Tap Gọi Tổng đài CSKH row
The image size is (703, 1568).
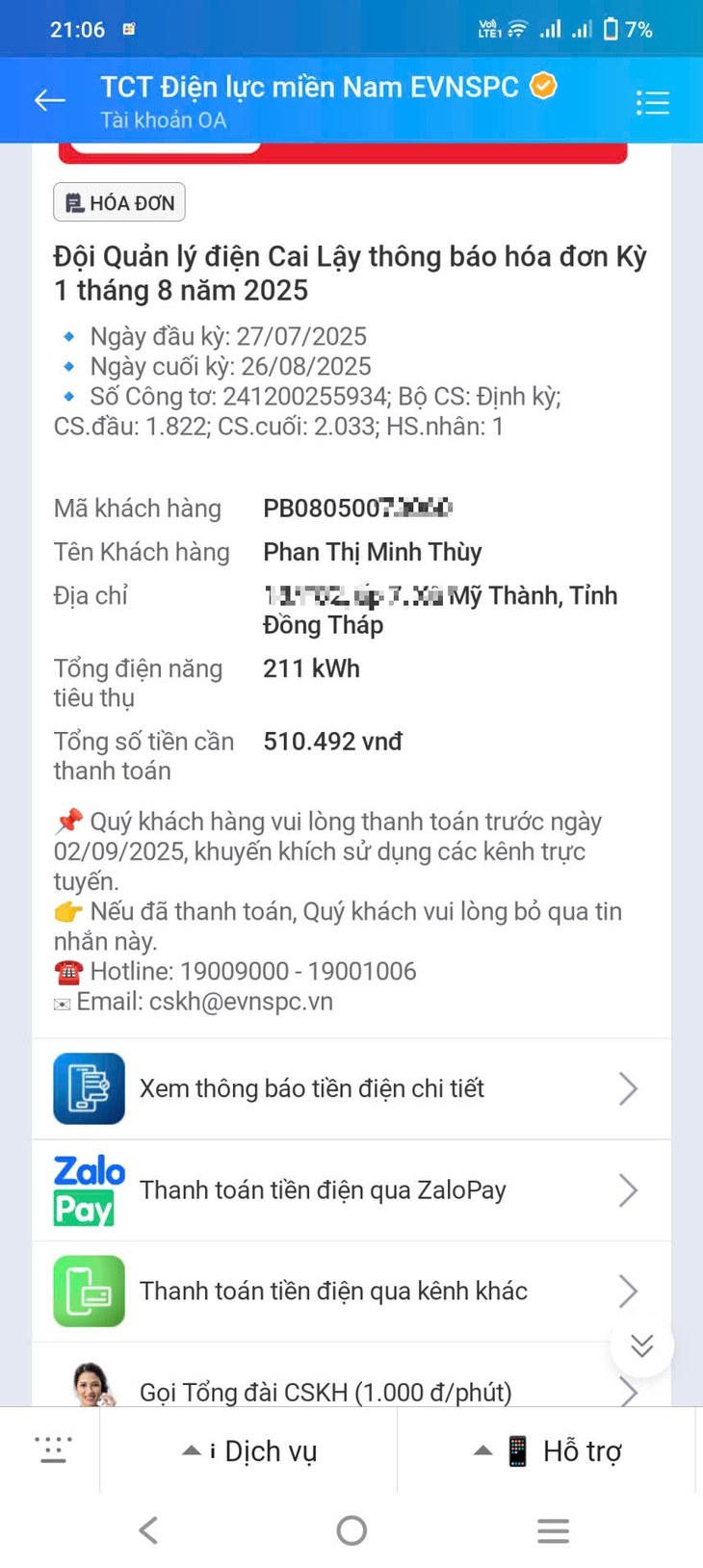coord(327,1390)
